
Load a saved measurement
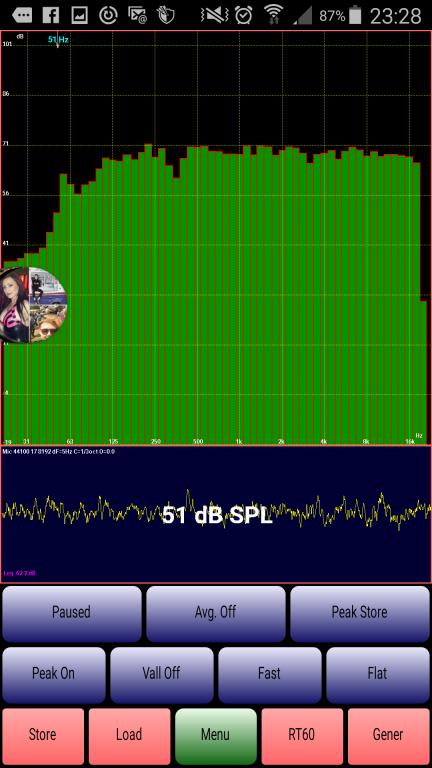click(129, 736)
